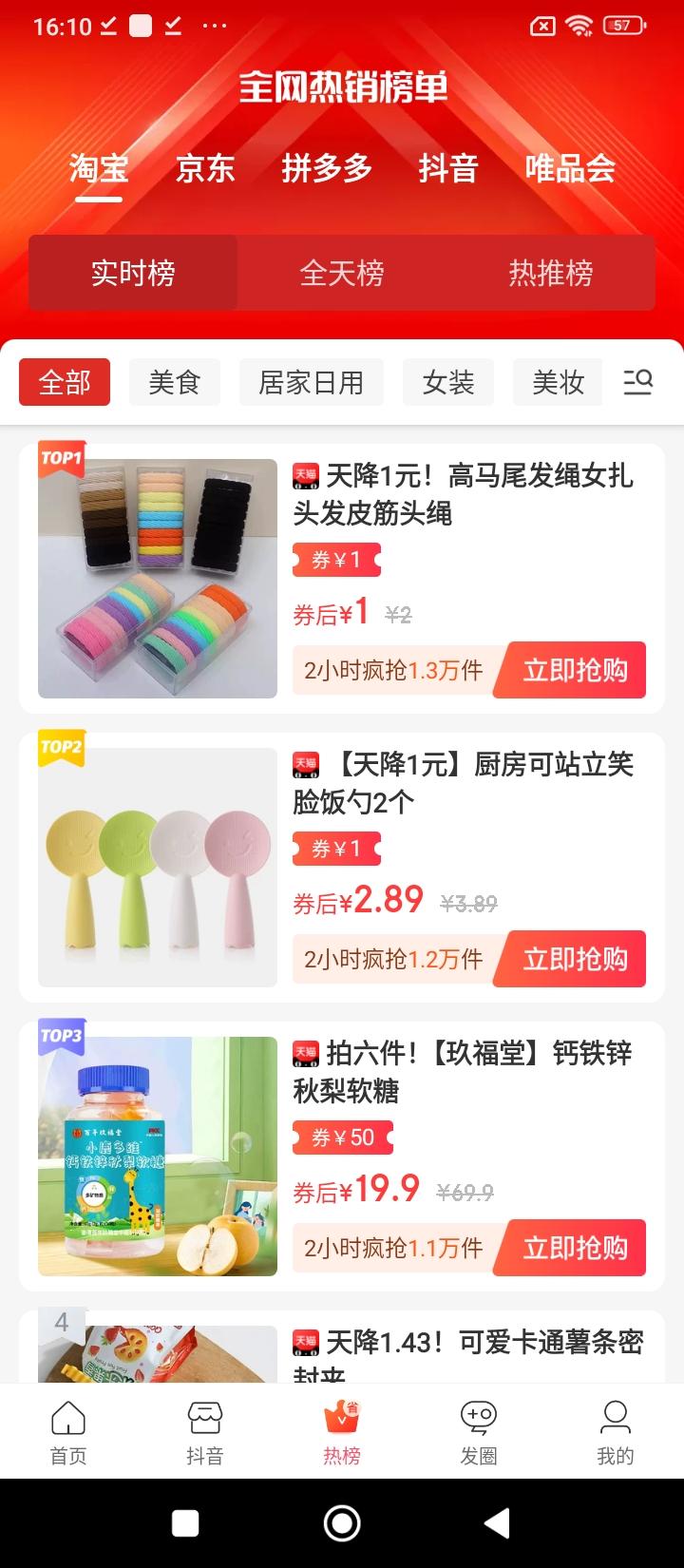Image resolution: width=684 pixels, height=1568 pixels.
Task: Select the 实时榜 option
Action: click(134, 273)
